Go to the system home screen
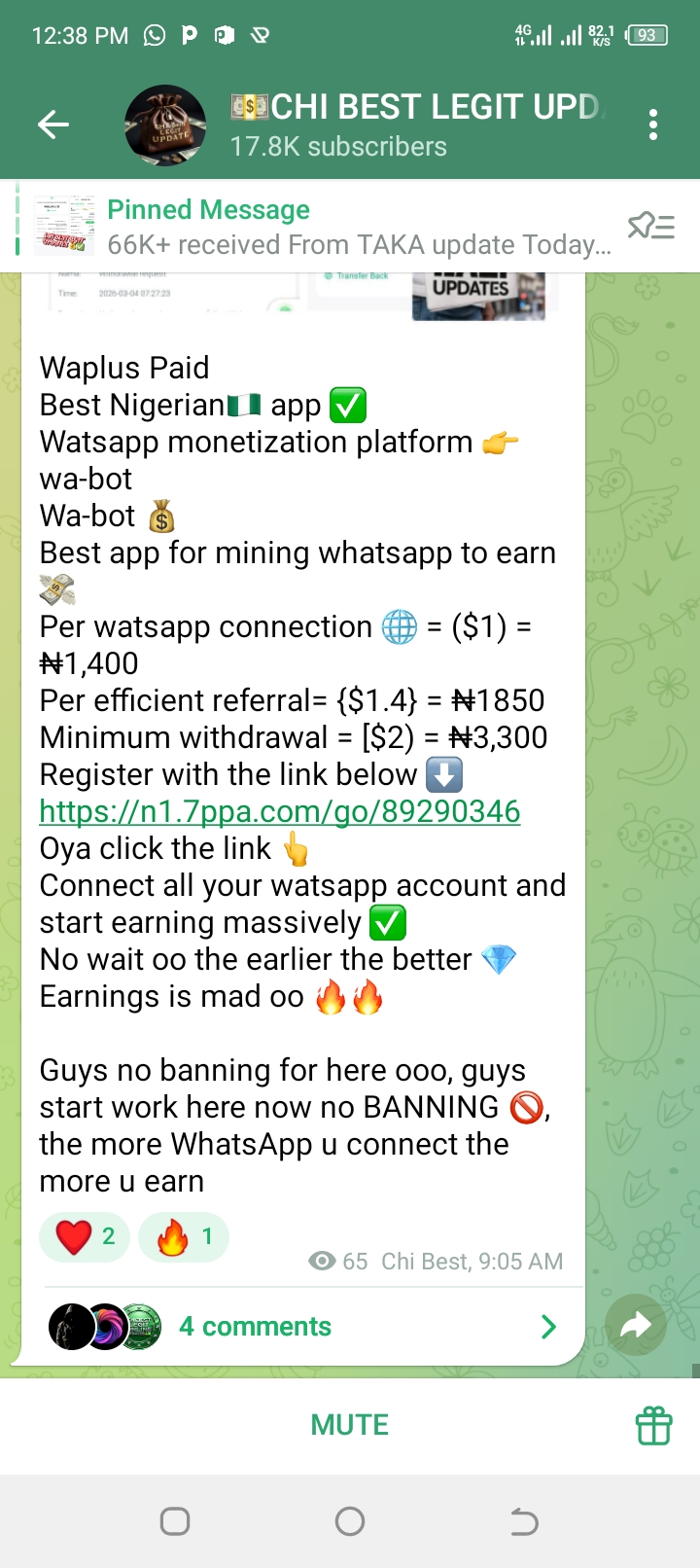Viewport: 700px width, 1568px height. pyautogui.click(x=349, y=1520)
